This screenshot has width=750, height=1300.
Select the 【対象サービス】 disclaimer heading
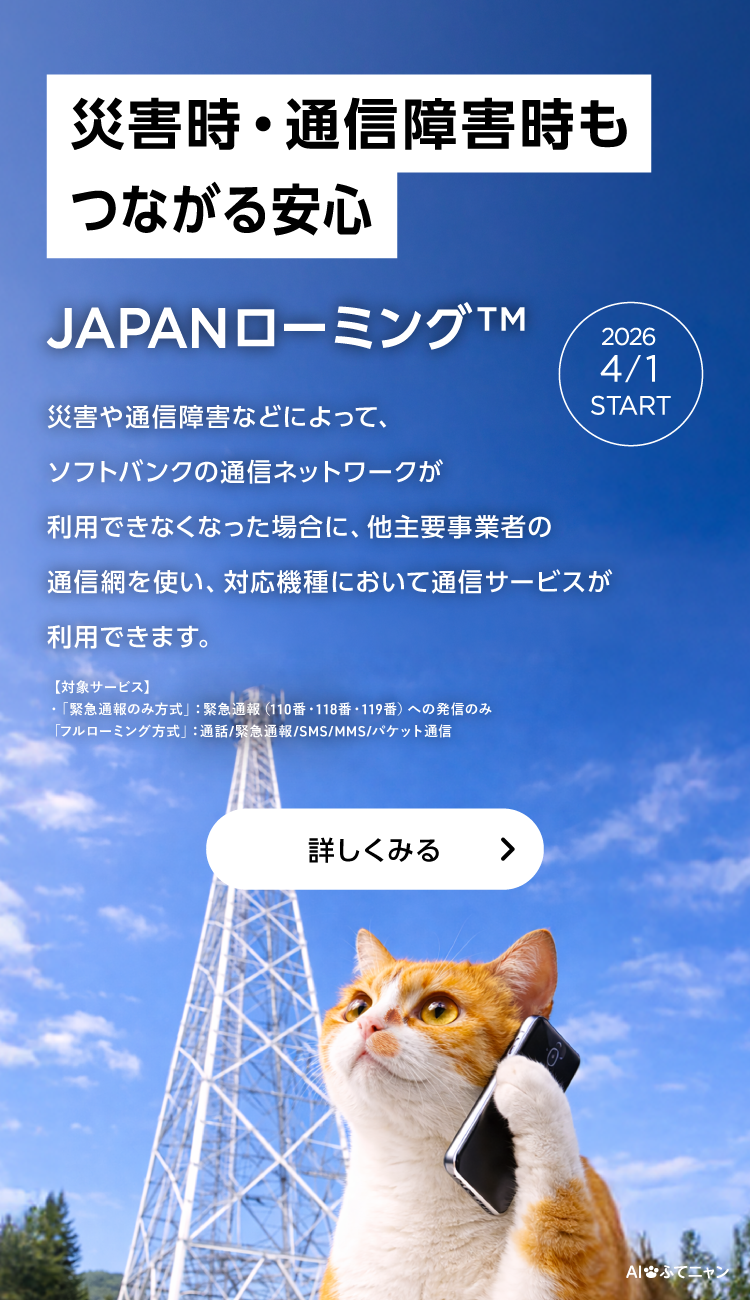[x=102, y=687]
